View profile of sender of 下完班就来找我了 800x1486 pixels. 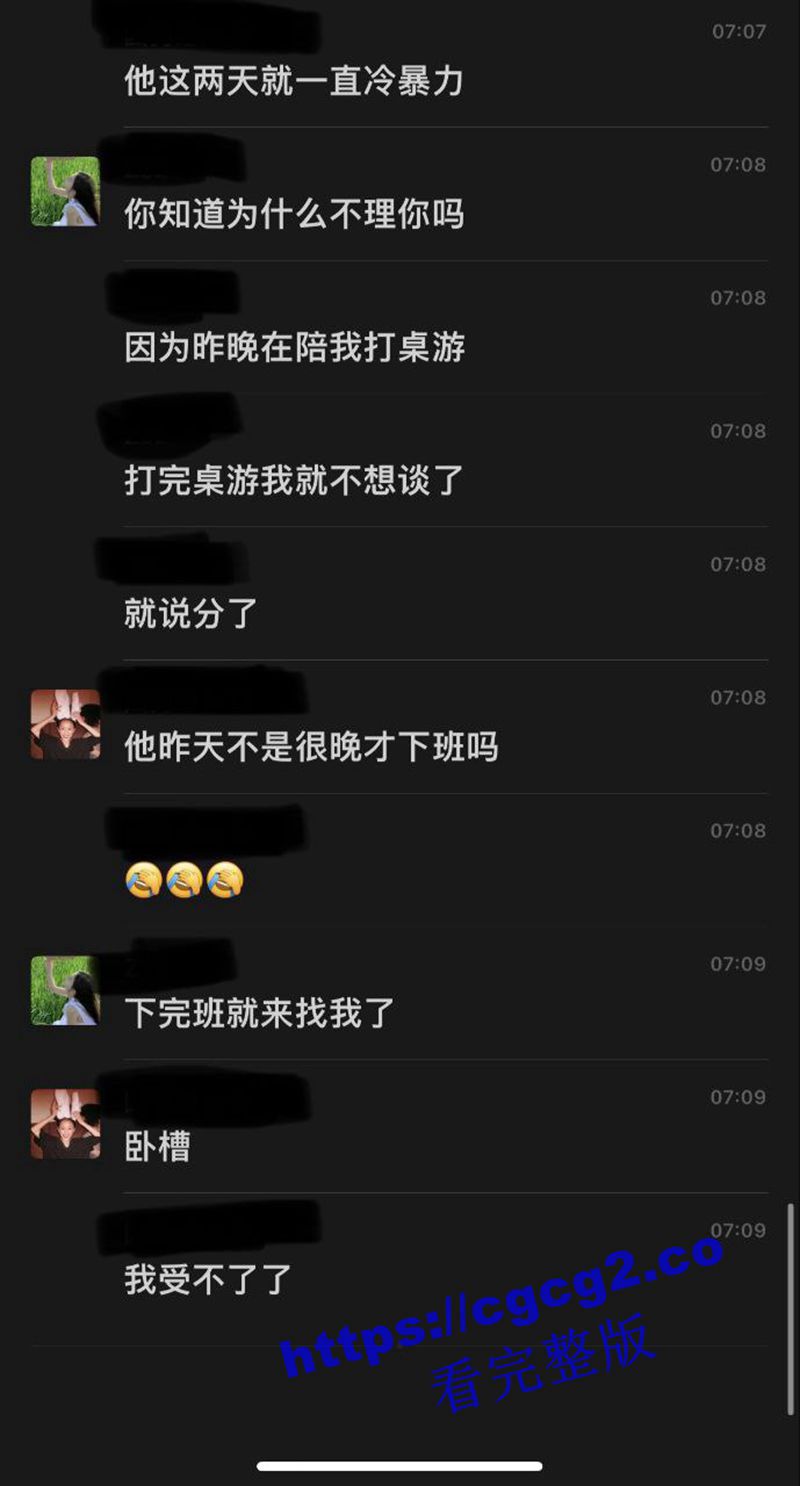tap(65, 990)
